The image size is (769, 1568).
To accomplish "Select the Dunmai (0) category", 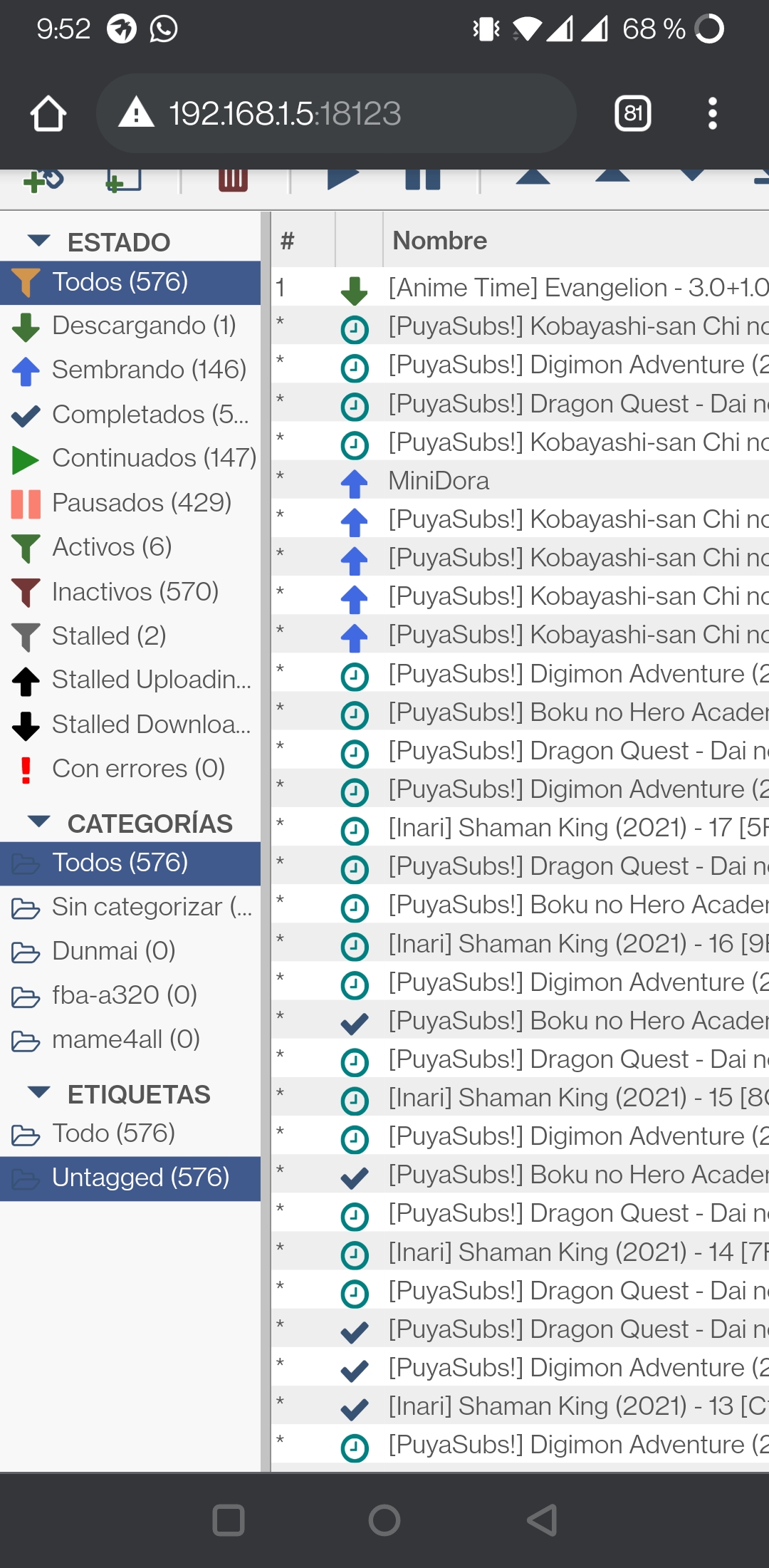I will click(x=130, y=951).
